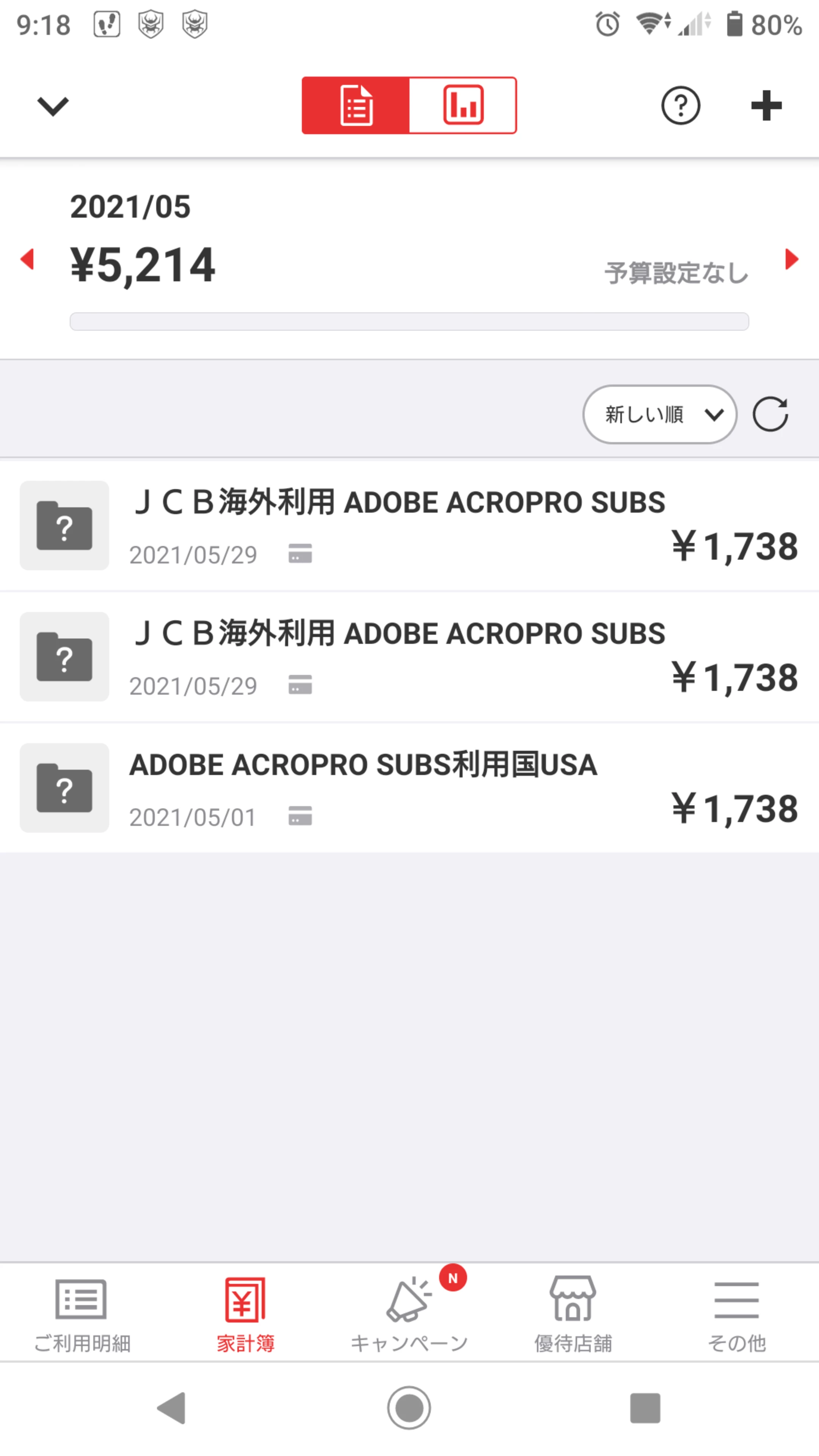Go to the next month
Screen dimensions: 819x1456
pyautogui.click(x=791, y=259)
